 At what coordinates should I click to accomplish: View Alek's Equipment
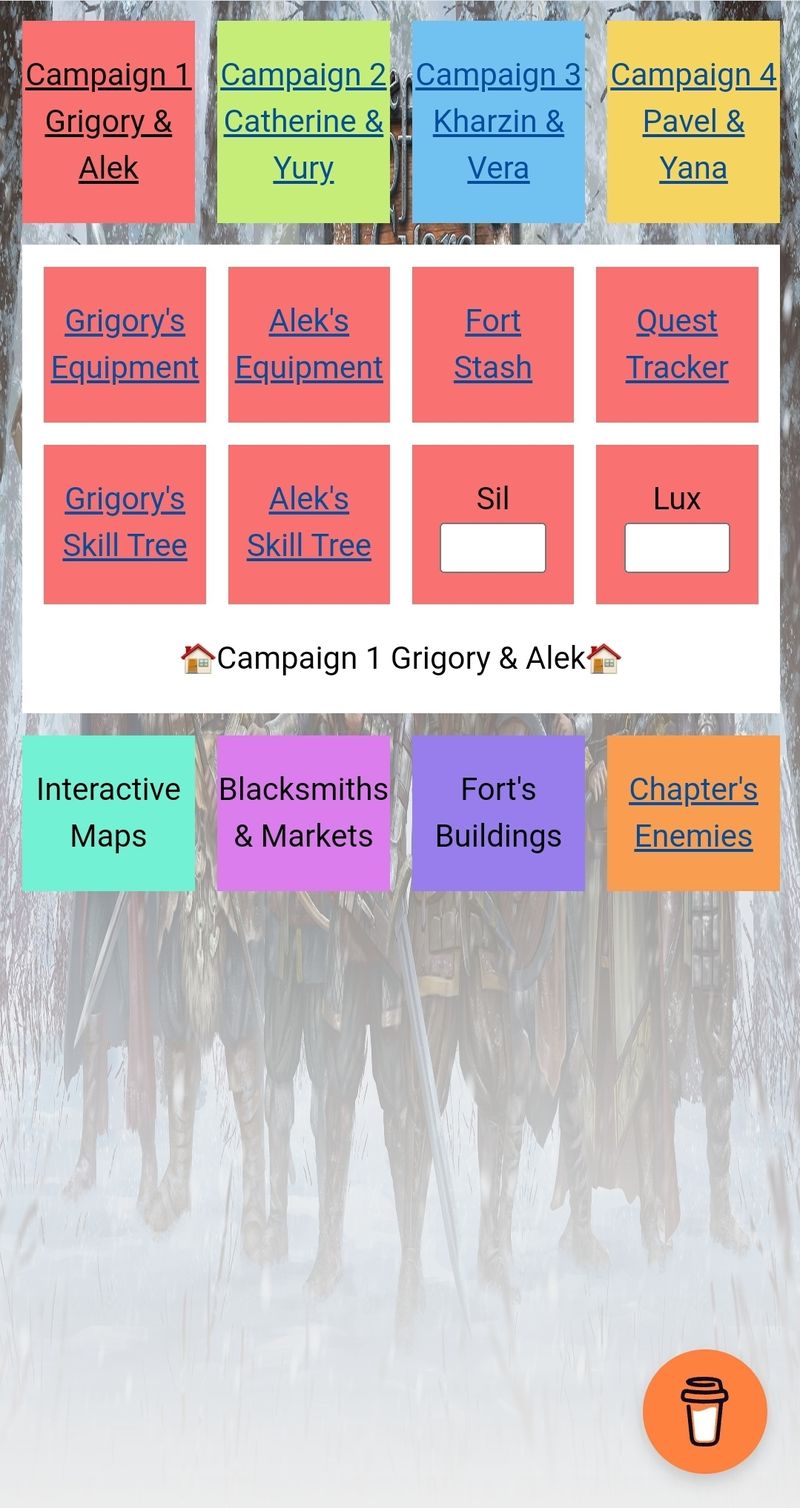point(309,344)
